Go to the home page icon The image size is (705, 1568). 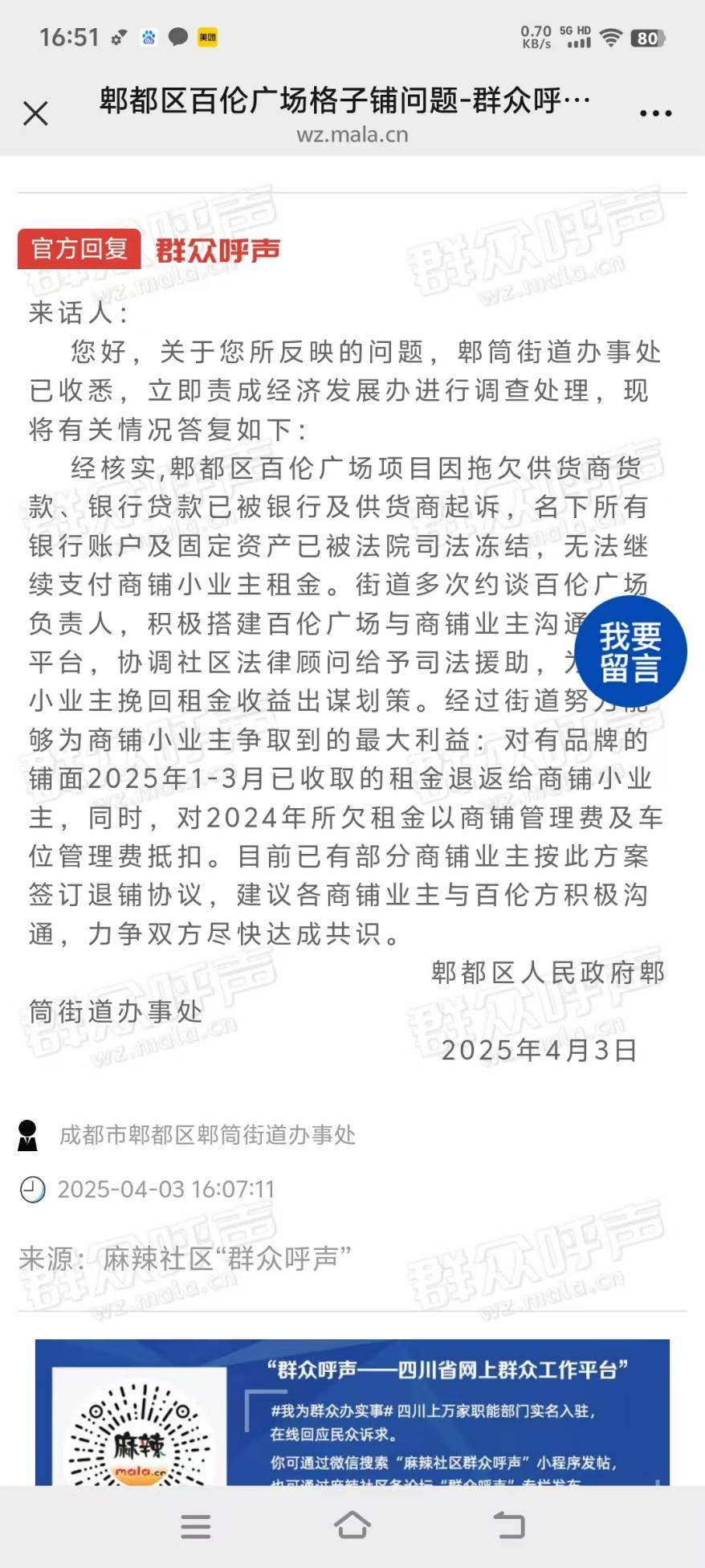[352, 1525]
